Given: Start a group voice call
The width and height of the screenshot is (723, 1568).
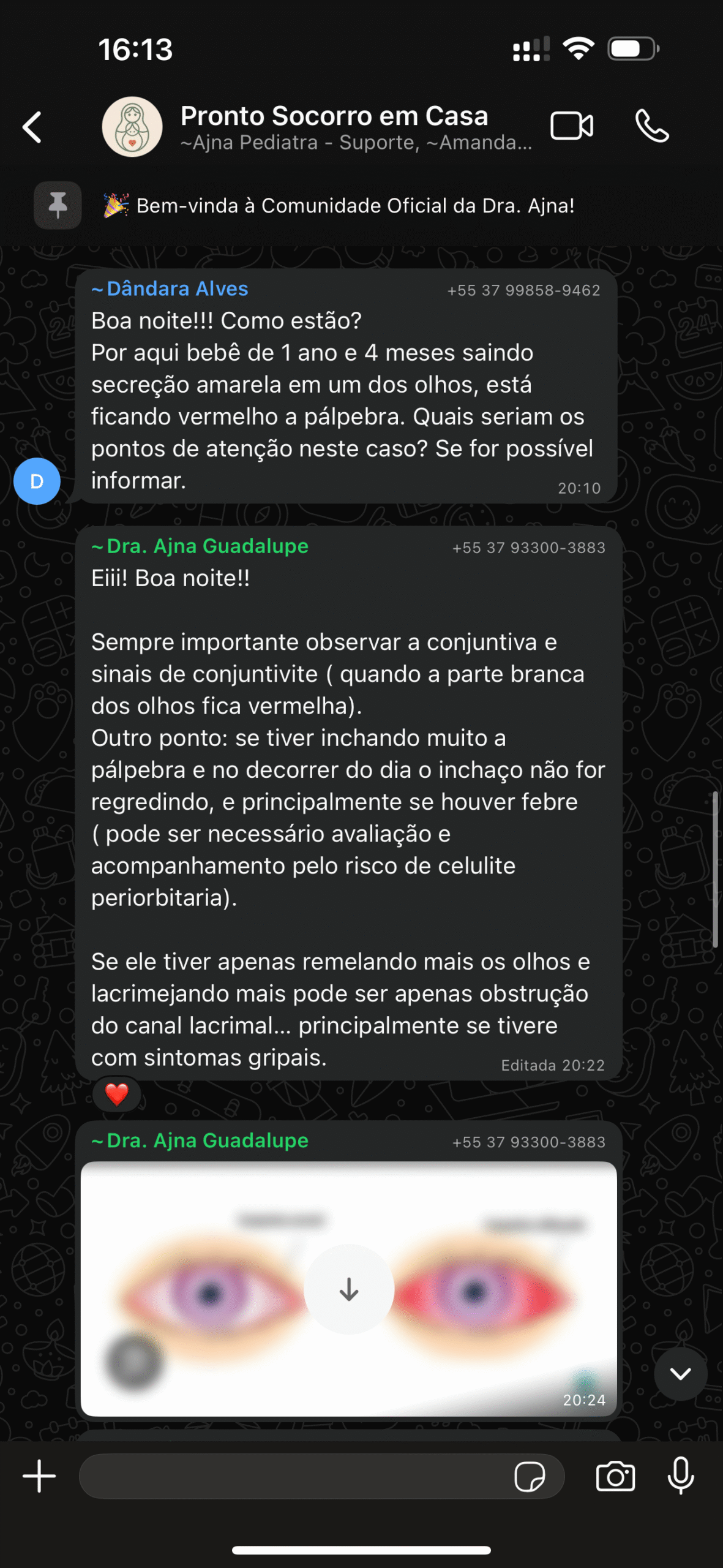Looking at the screenshot, I should (651, 127).
